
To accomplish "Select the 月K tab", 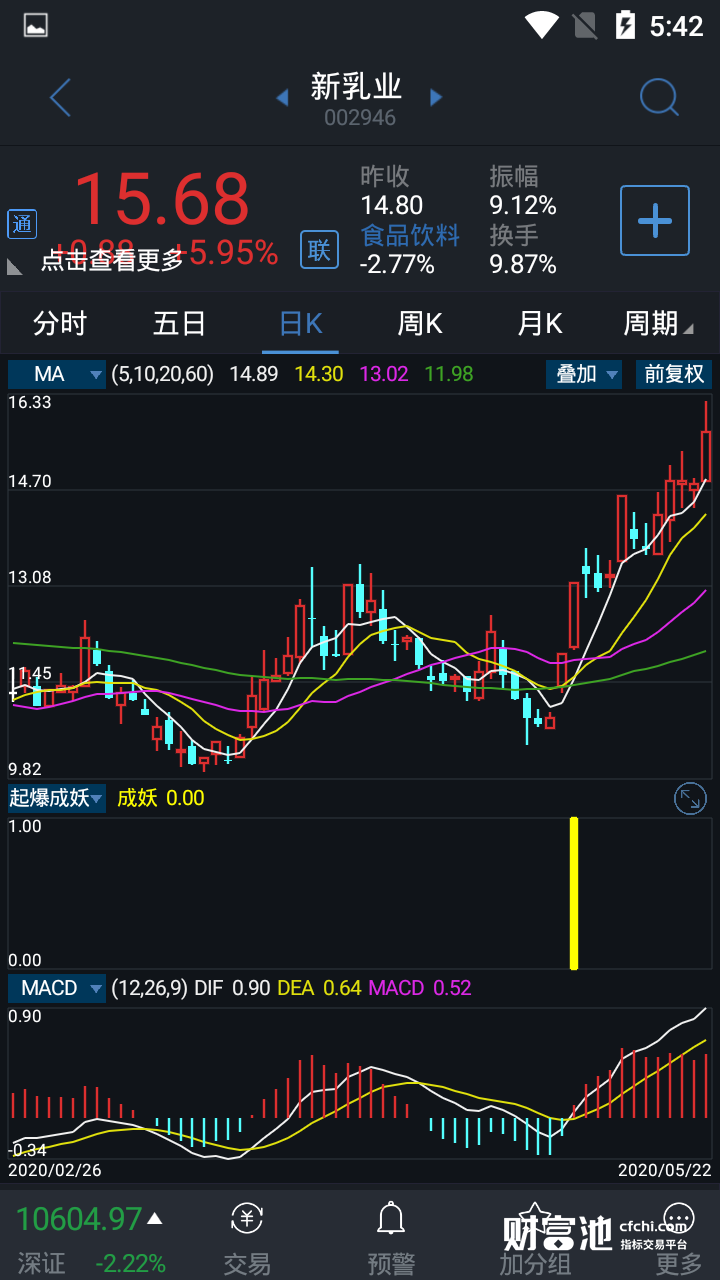I will pos(540,324).
